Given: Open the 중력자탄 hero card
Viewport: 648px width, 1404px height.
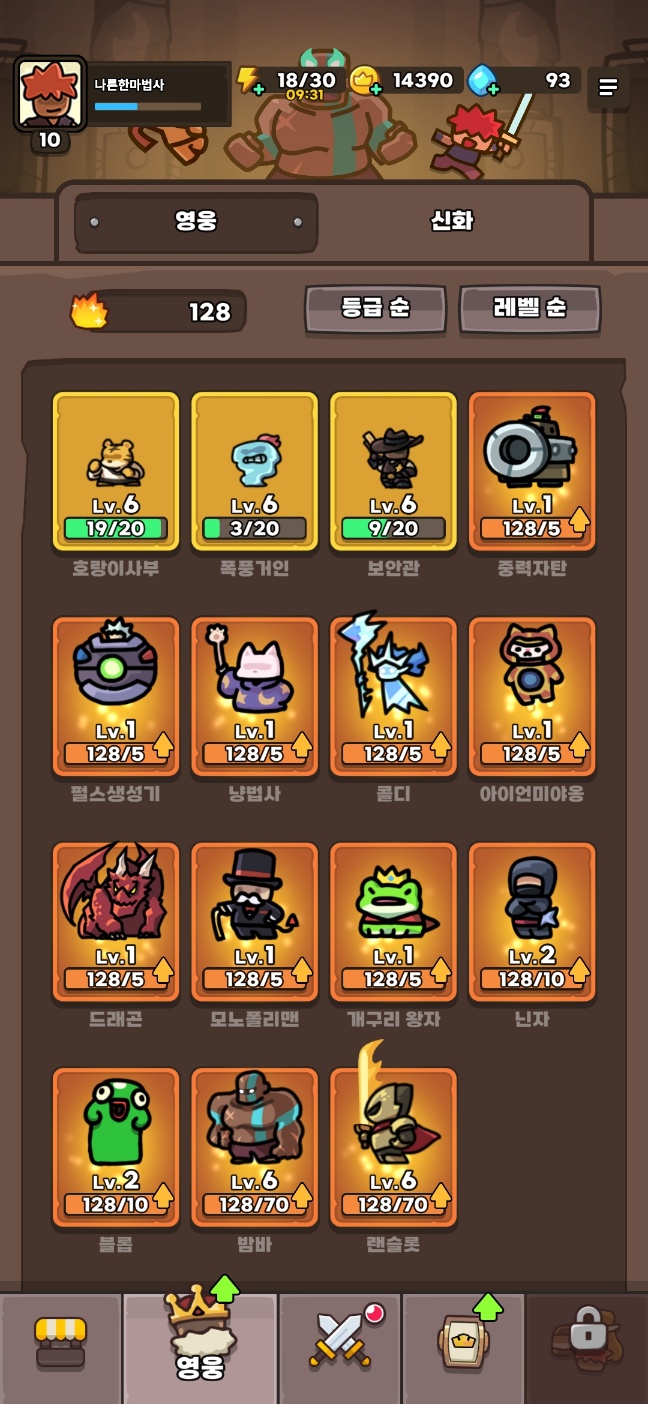Looking at the screenshot, I should click(532, 471).
